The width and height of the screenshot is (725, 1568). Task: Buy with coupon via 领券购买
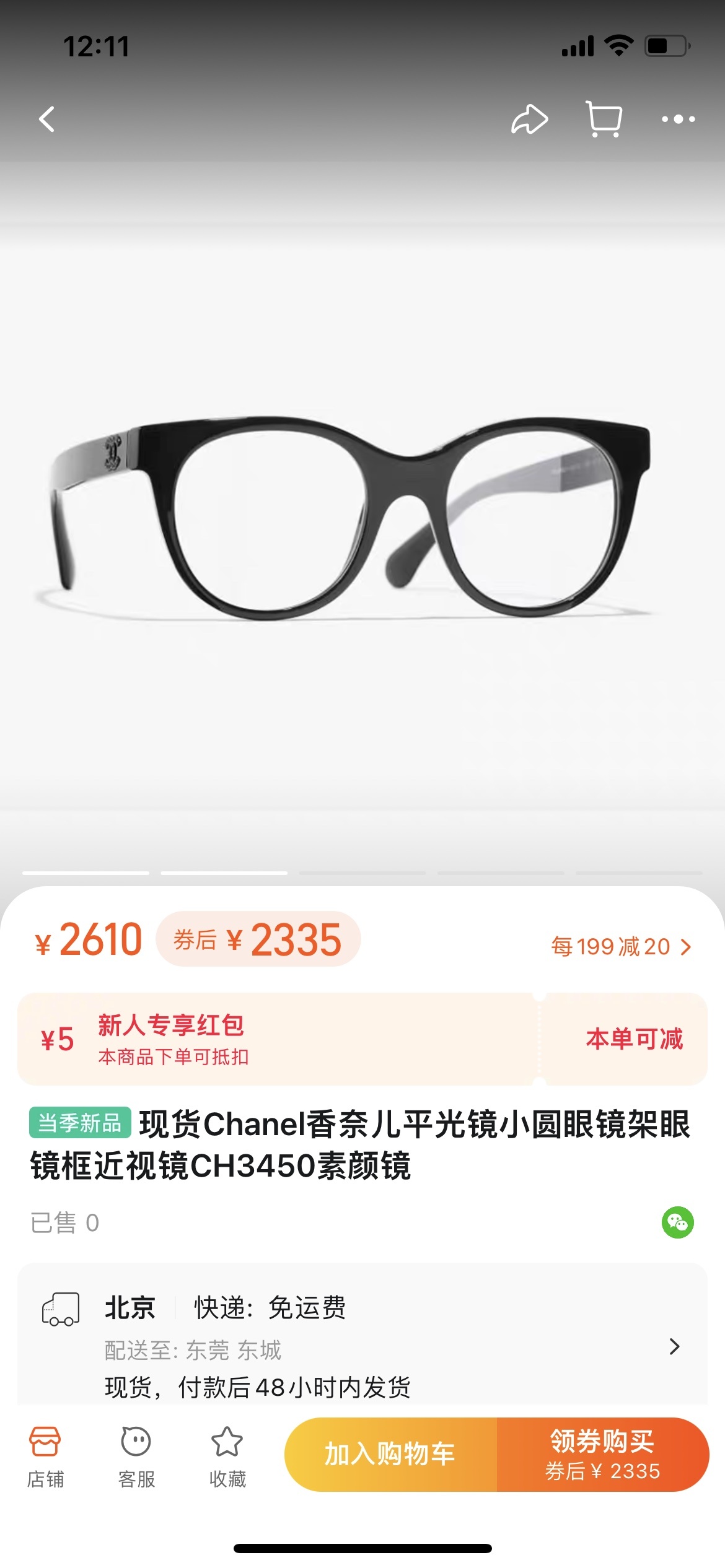602,1454
